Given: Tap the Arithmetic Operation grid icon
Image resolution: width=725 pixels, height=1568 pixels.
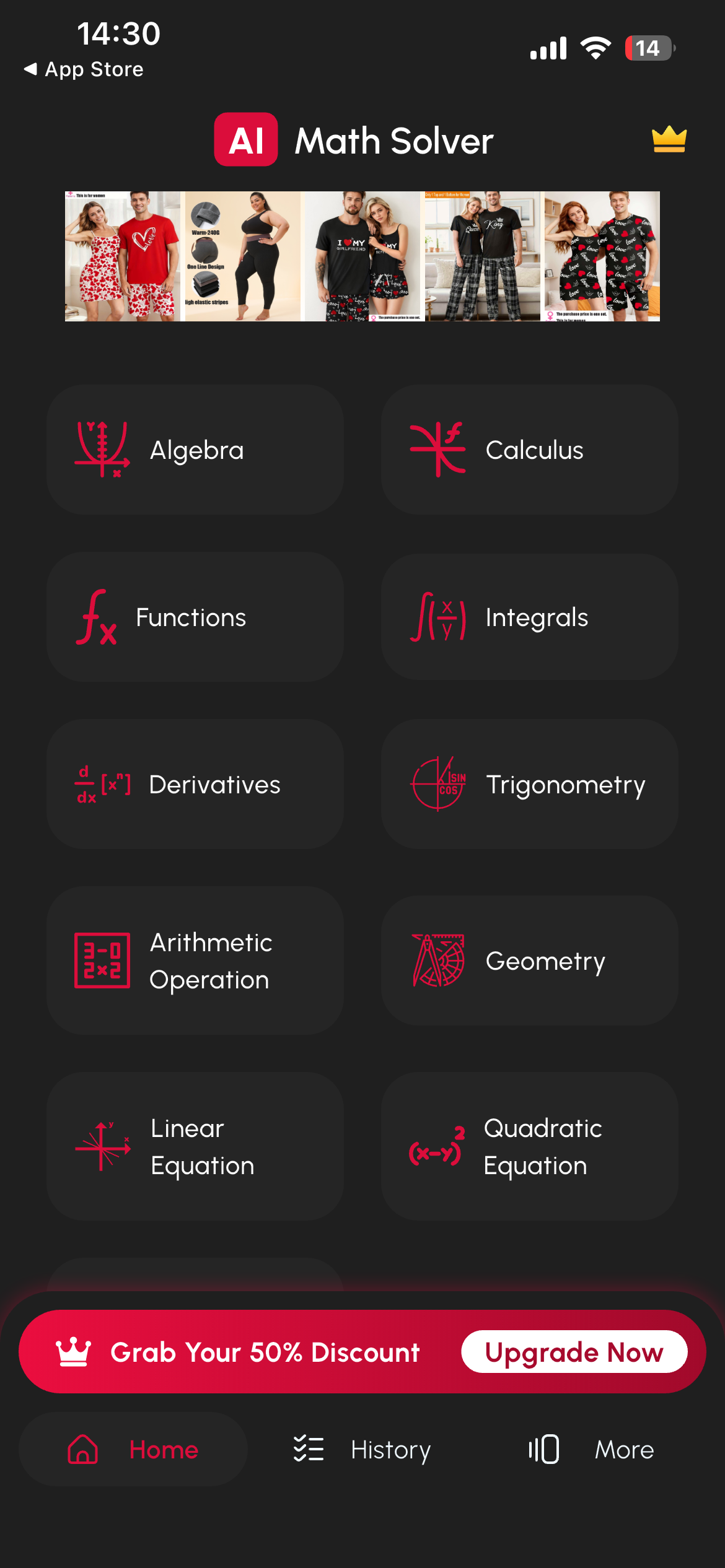Looking at the screenshot, I should (x=102, y=960).
